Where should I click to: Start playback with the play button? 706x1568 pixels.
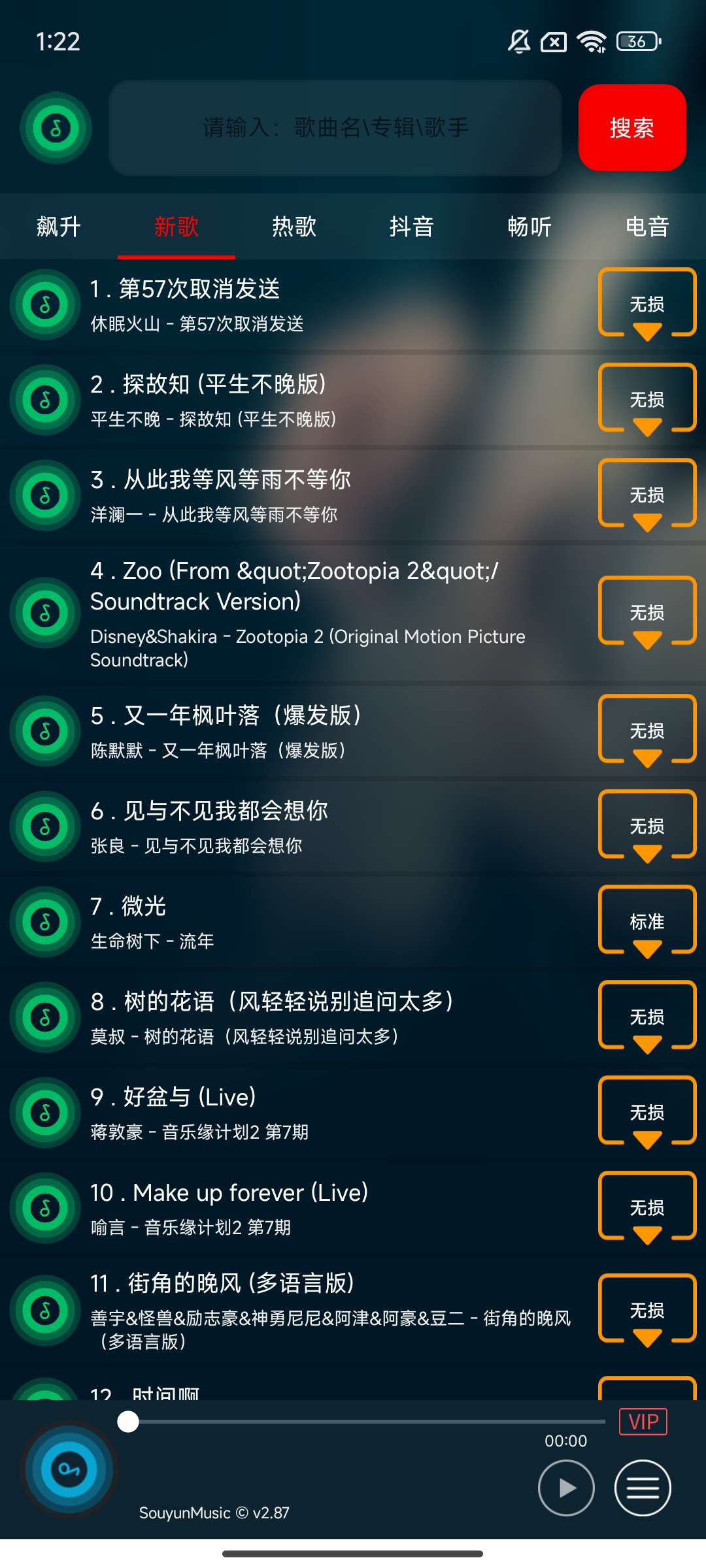click(566, 1488)
